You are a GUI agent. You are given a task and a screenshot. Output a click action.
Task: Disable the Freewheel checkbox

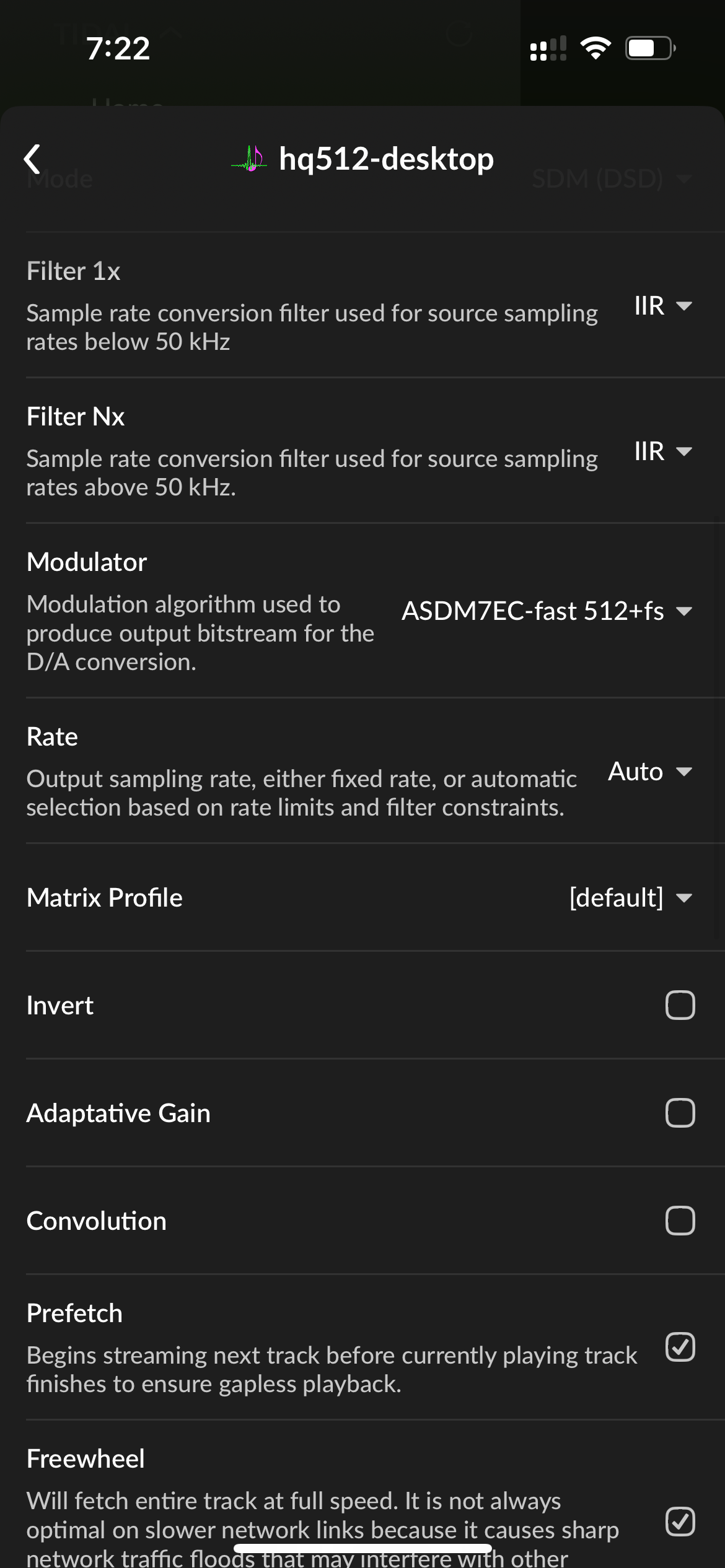[680, 1522]
